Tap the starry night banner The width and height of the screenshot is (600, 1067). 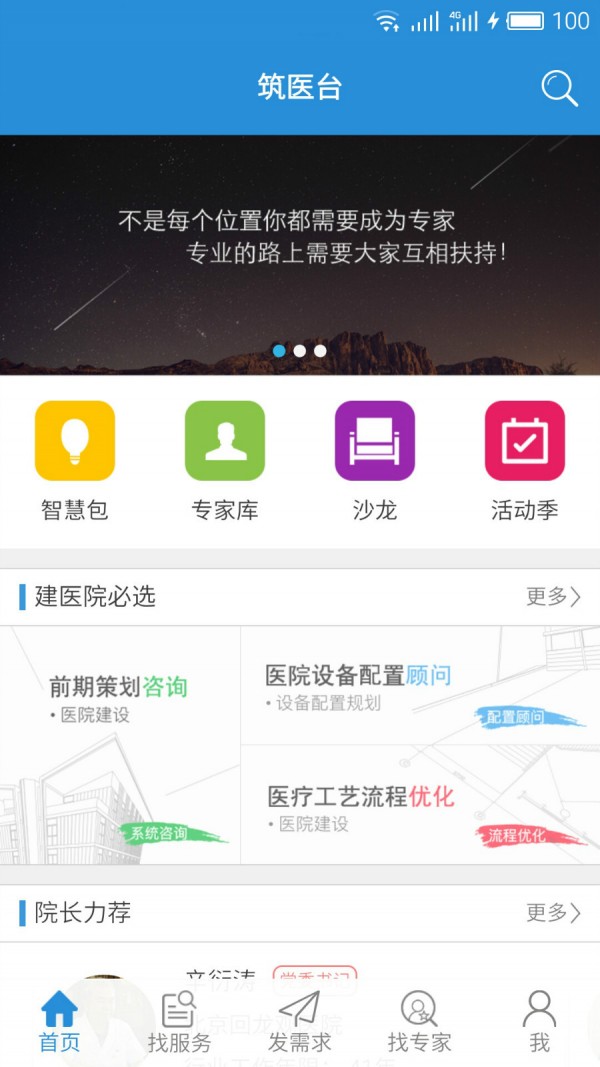pyautogui.click(x=300, y=254)
